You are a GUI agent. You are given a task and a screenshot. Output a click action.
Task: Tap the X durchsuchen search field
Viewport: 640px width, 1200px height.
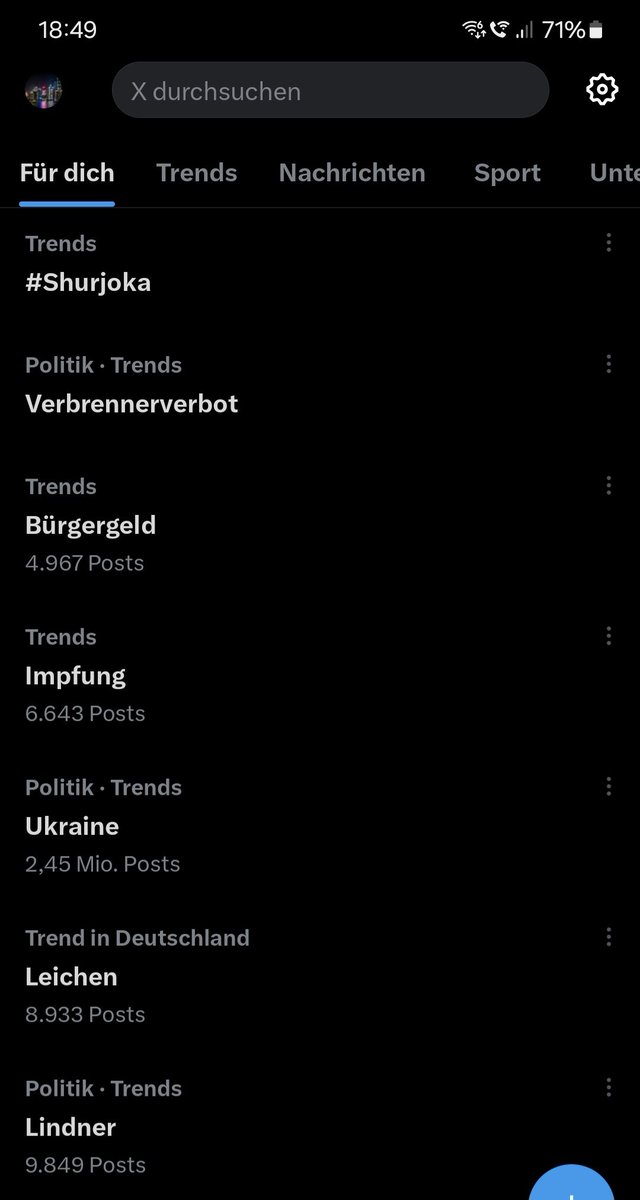330,91
